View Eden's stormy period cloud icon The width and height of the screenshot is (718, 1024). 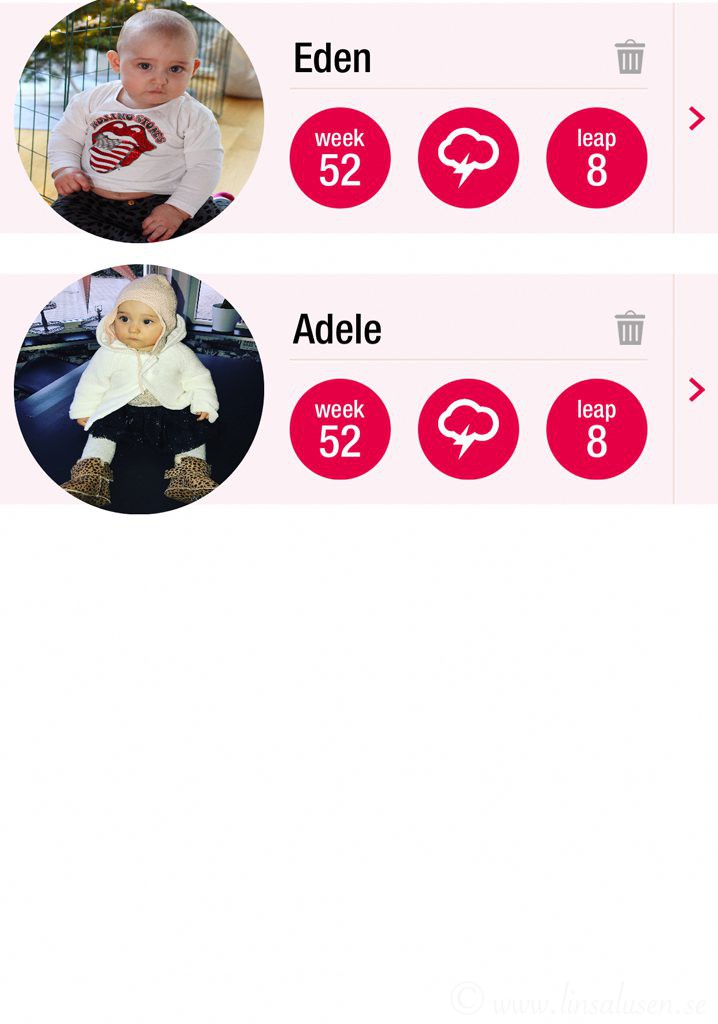tap(468, 158)
